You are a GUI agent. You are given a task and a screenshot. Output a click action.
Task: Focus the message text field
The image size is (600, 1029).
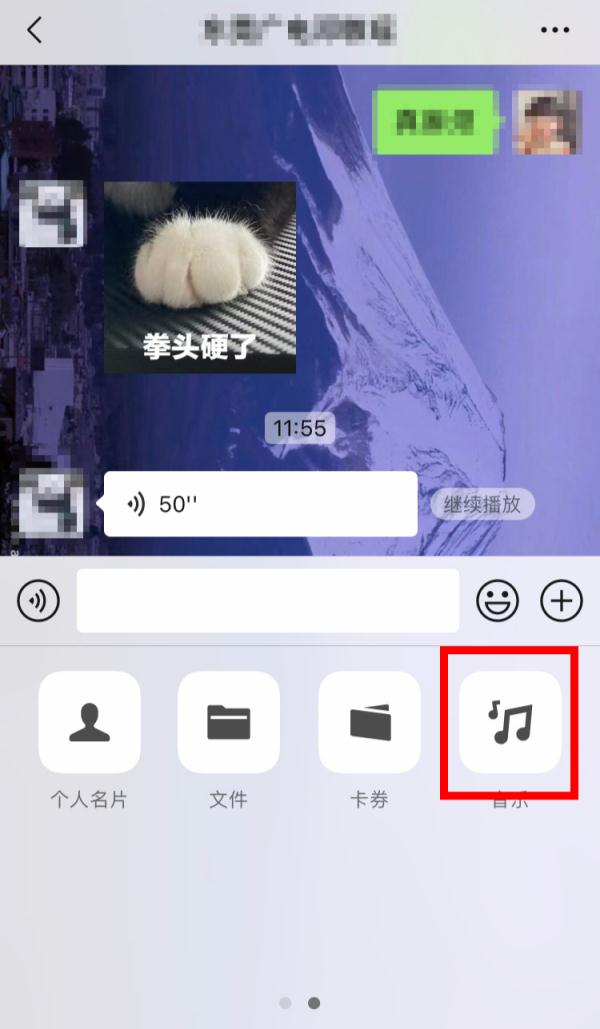pos(268,601)
